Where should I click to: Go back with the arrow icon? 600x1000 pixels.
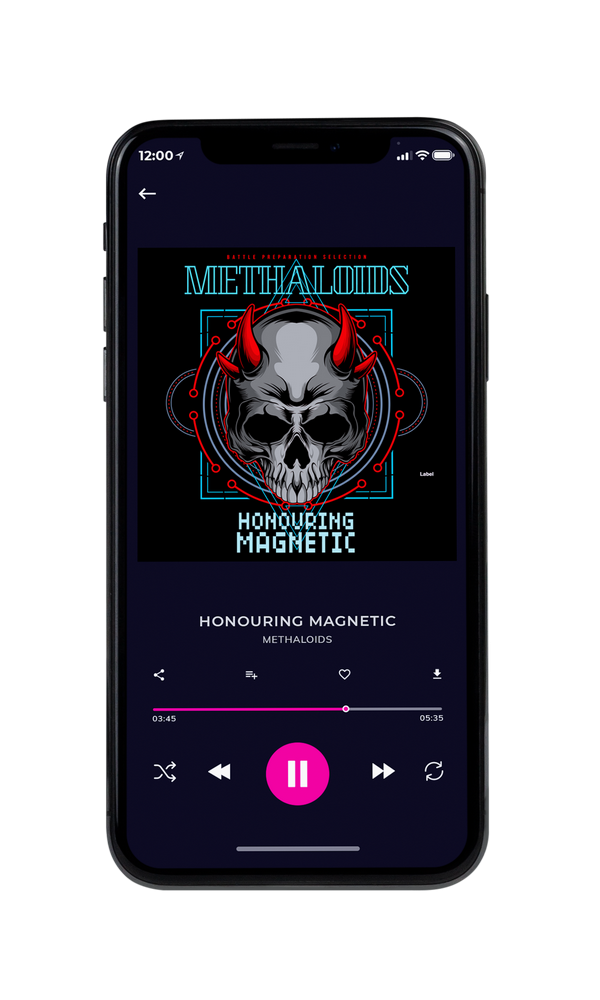(x=147, y=193)
